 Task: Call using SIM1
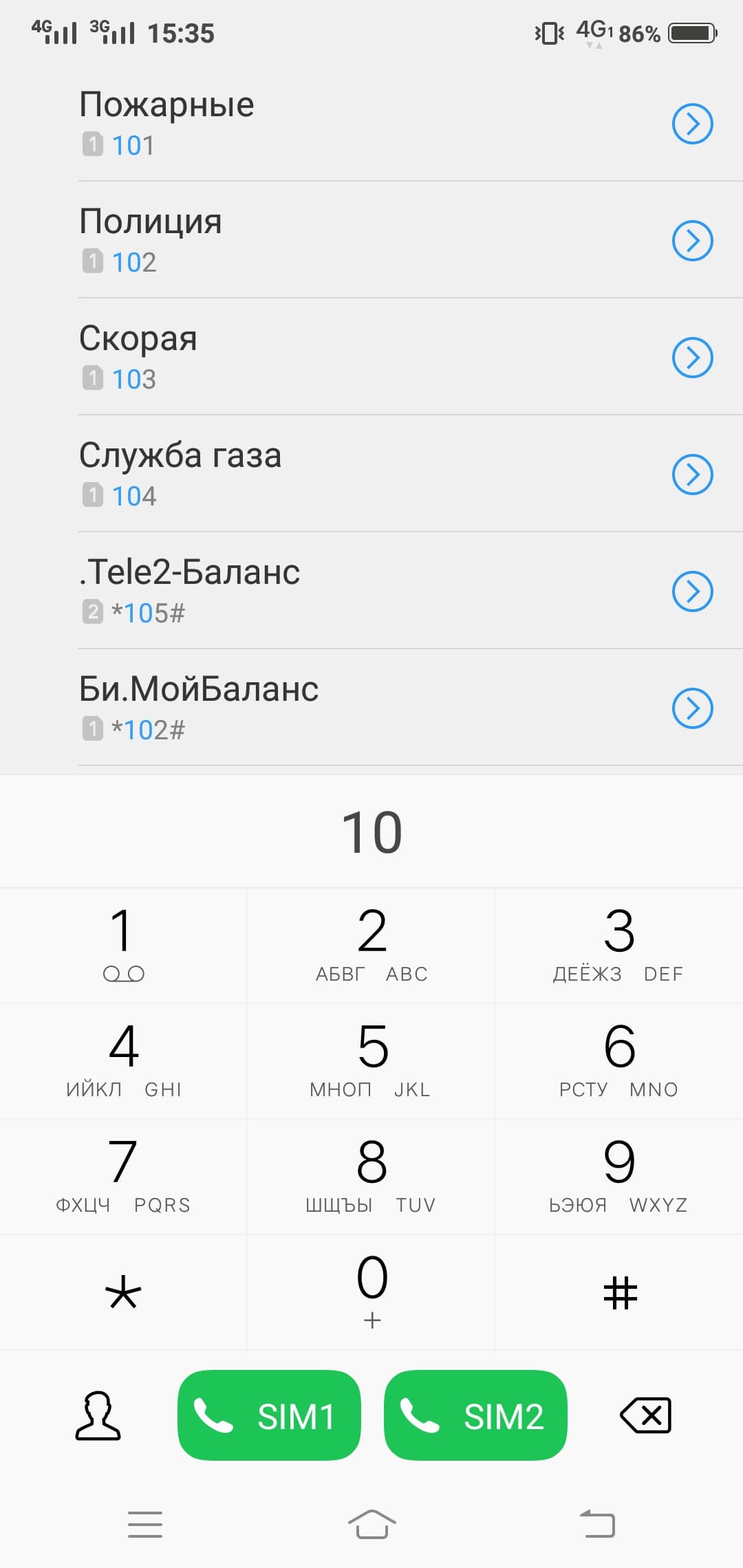point(269,1415)
